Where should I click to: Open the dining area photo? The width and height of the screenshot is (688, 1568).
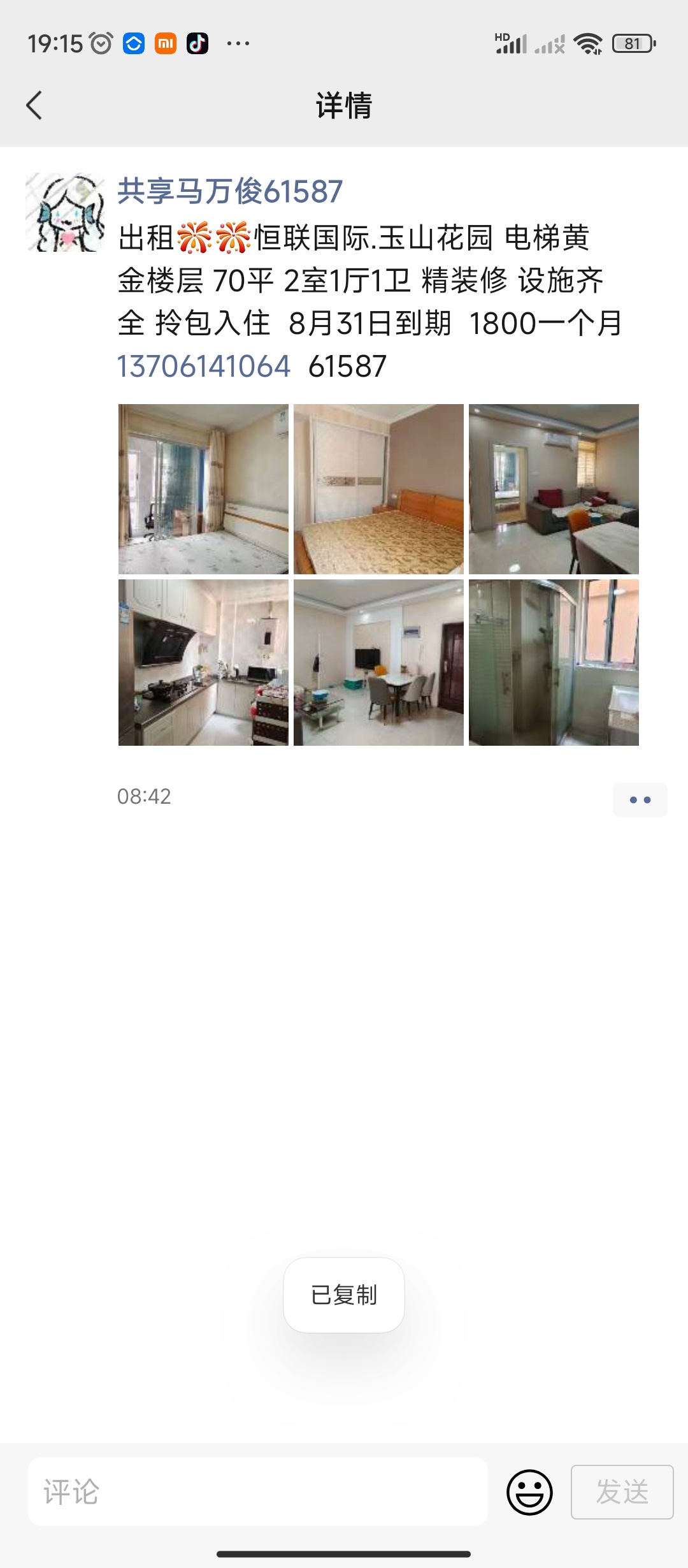click(x=378, y=662)
